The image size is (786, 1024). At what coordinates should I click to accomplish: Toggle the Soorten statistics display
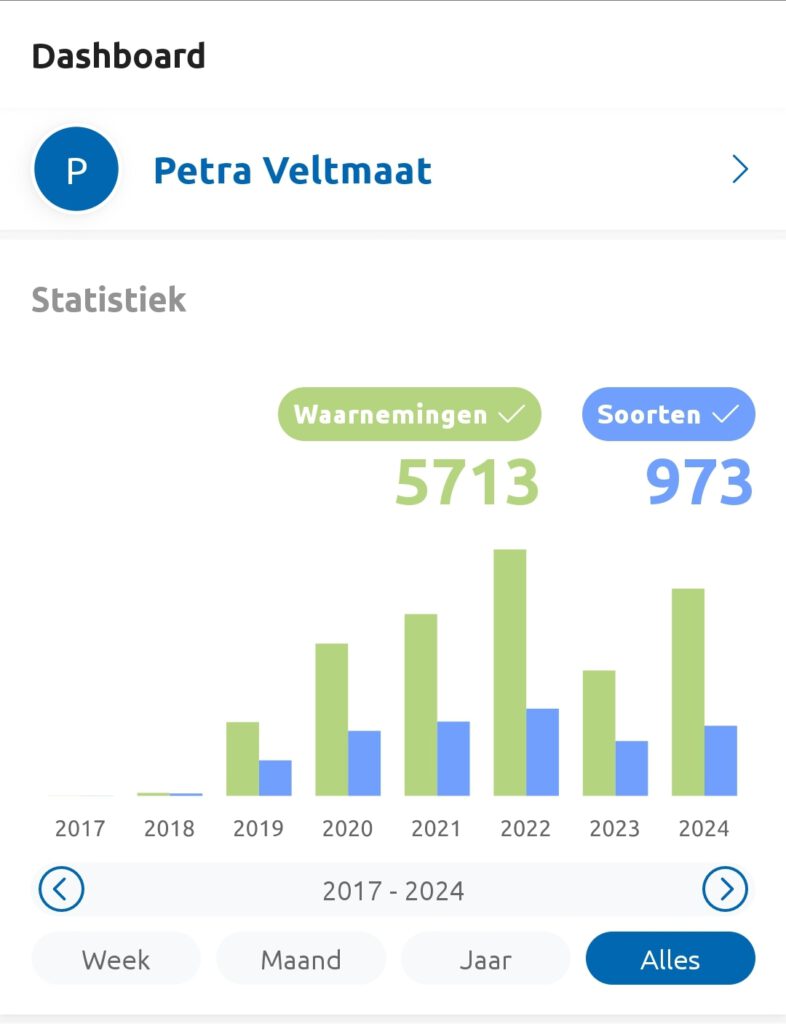[x=669, y=414]
